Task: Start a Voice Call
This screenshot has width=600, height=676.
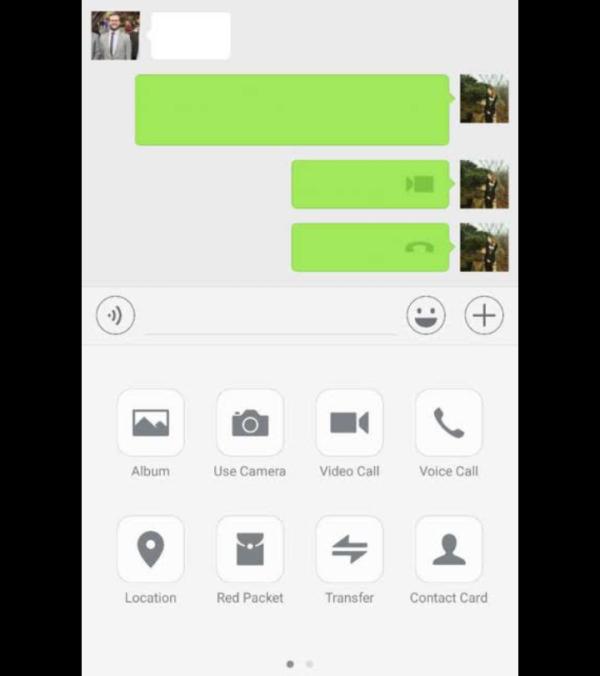Action: (x=448, y=423)
